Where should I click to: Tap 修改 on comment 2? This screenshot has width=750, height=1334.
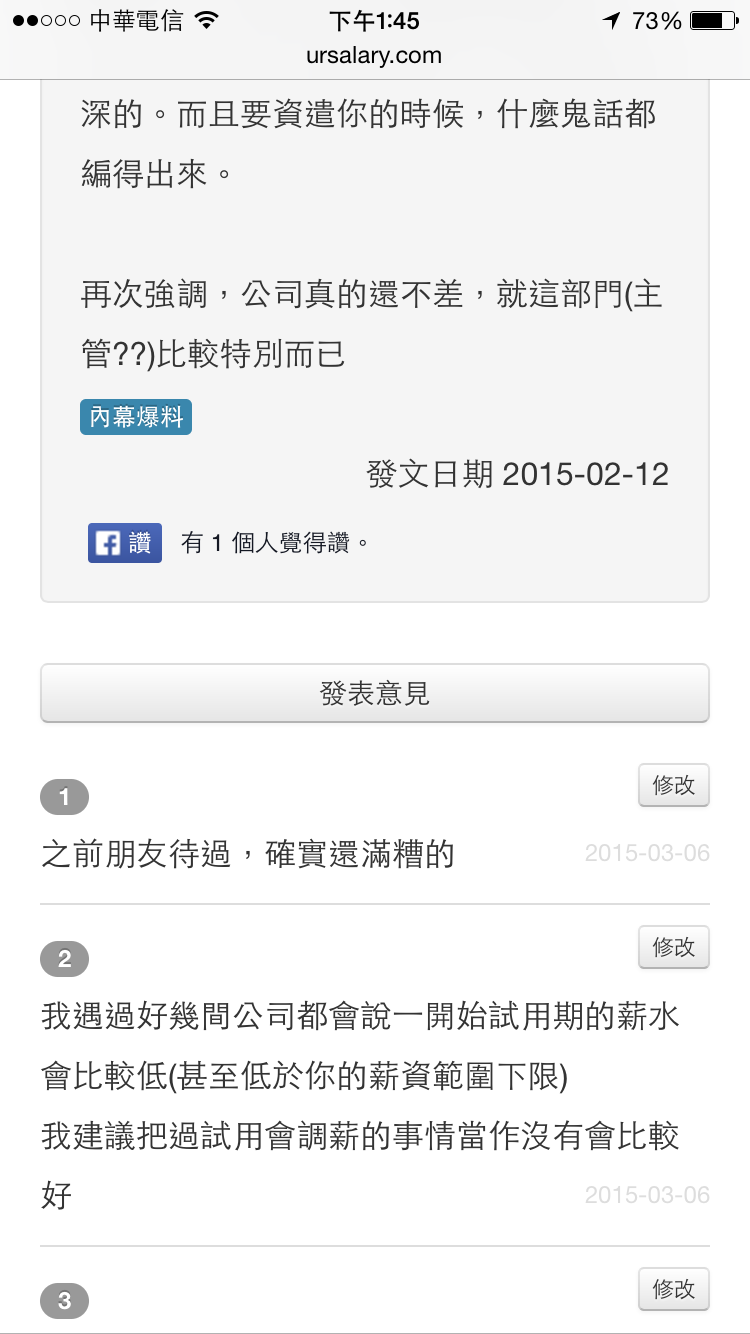click(673, 947)
